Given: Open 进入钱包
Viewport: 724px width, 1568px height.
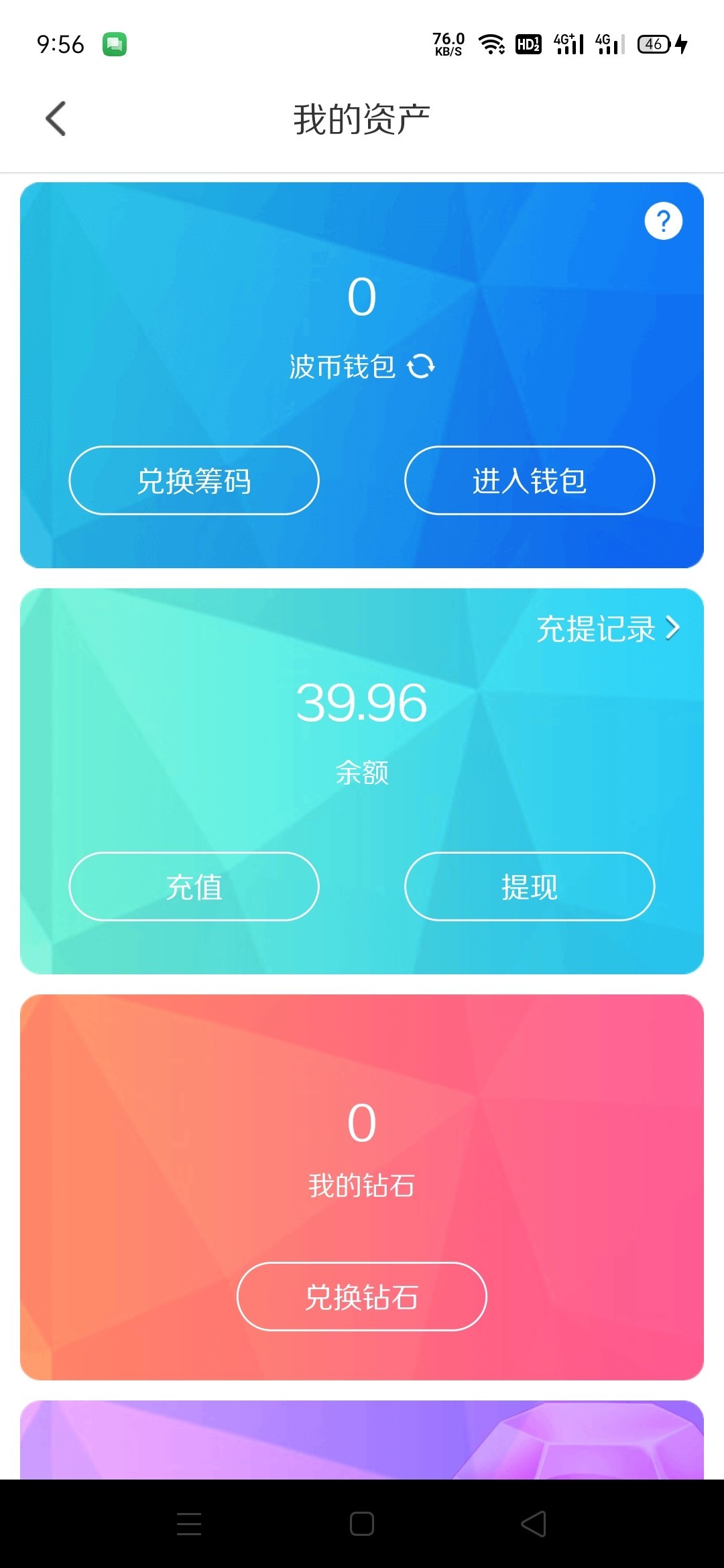Looking at the screenshot, I should [529, 480].
